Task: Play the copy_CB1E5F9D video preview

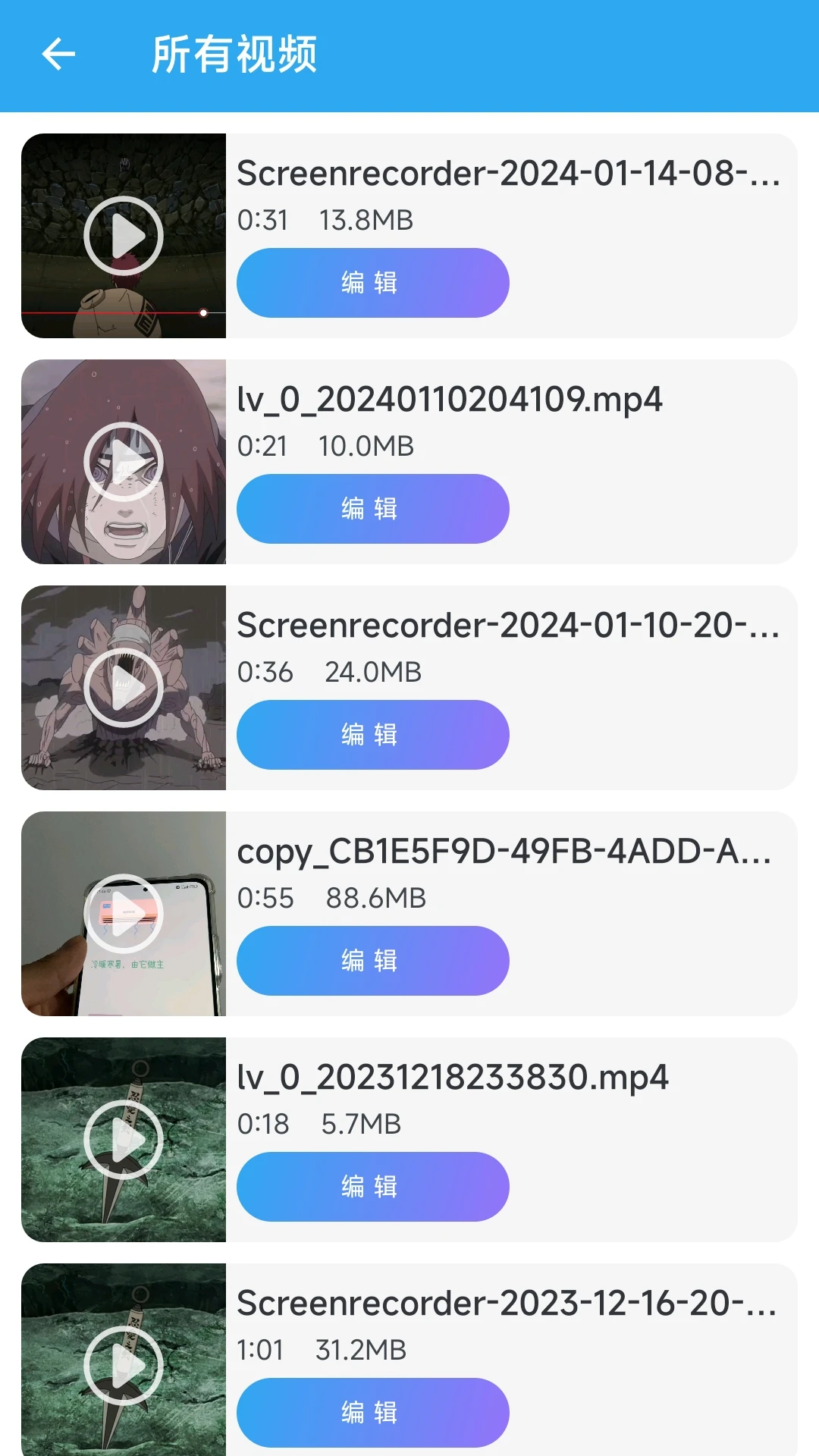Action: tap(125, 914)
